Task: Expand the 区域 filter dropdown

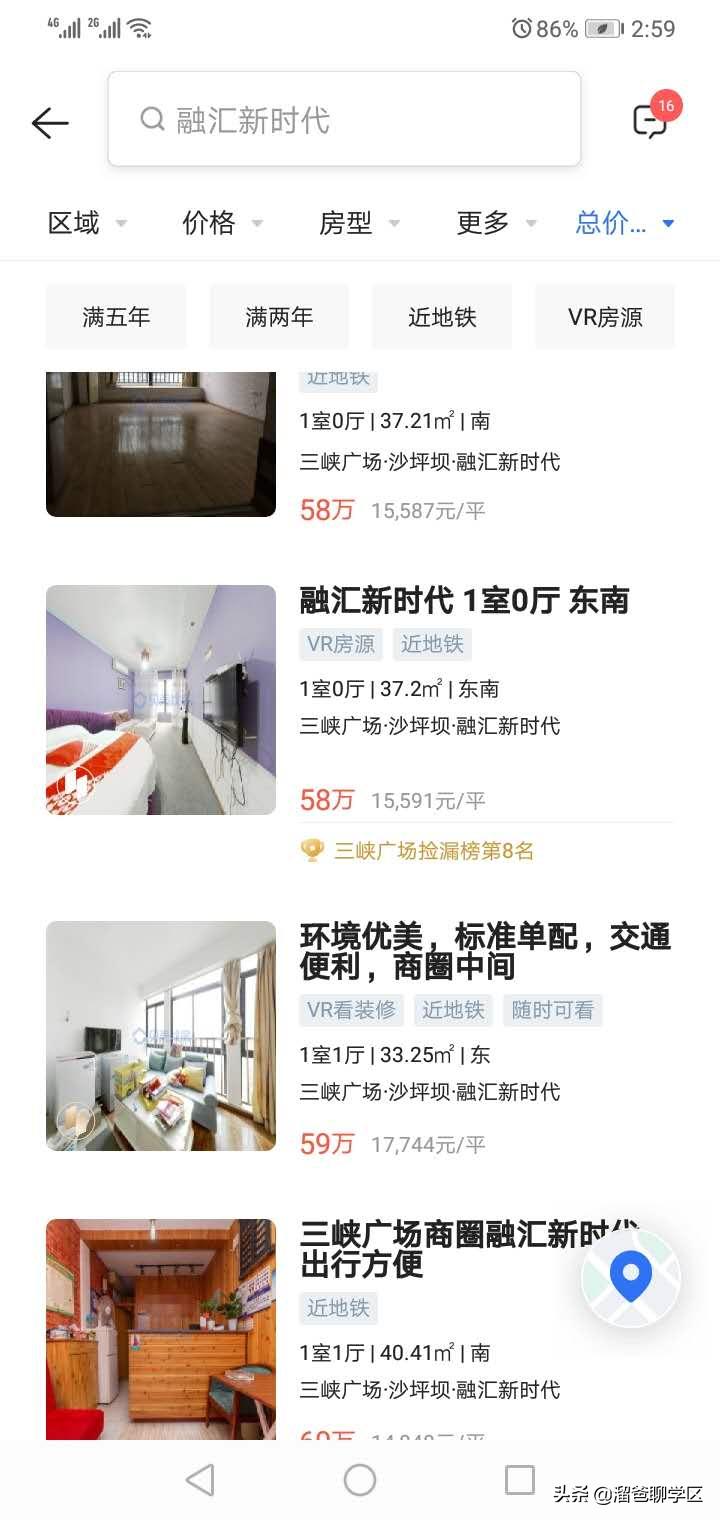Action: (87, 224)
